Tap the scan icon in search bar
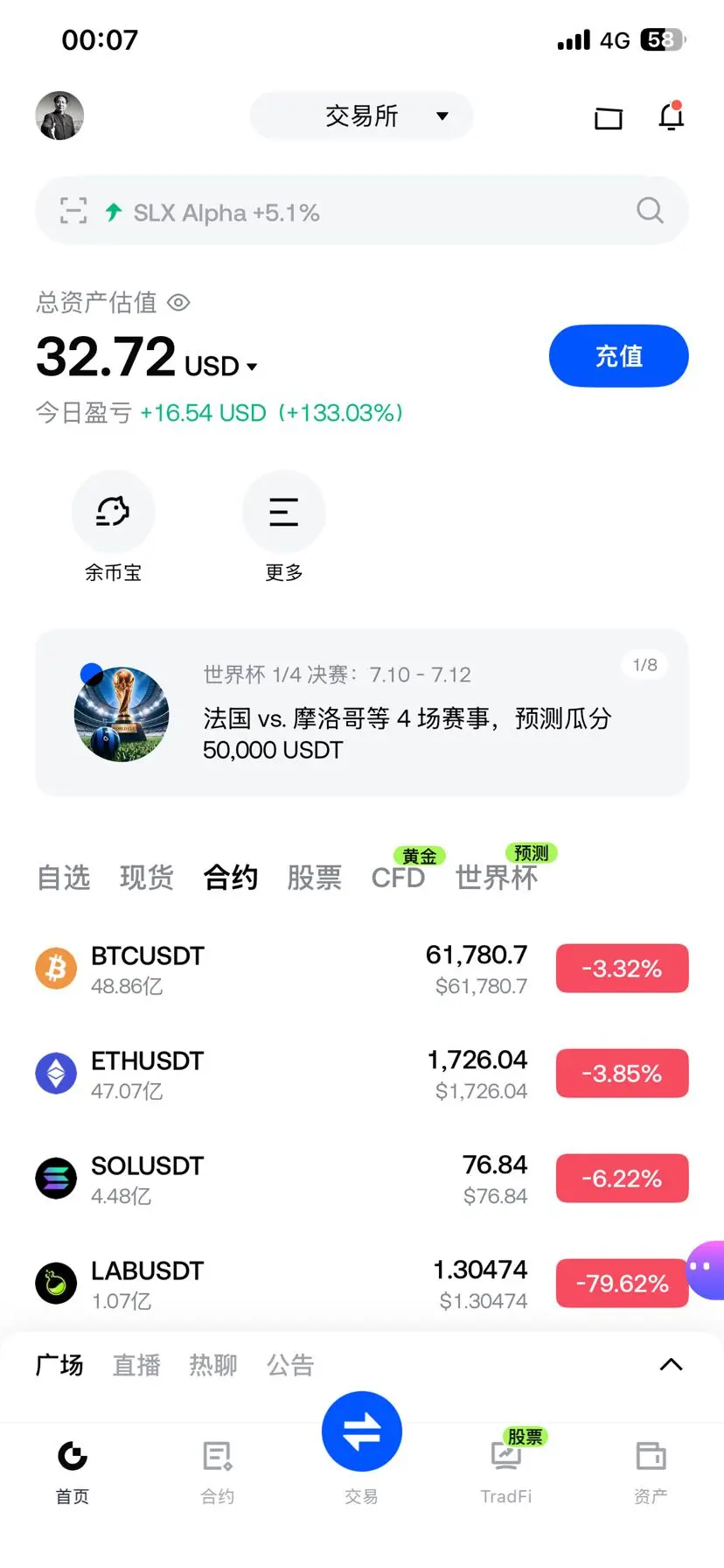Viewport: 724px width, 1568px height. tap(73, 211)
